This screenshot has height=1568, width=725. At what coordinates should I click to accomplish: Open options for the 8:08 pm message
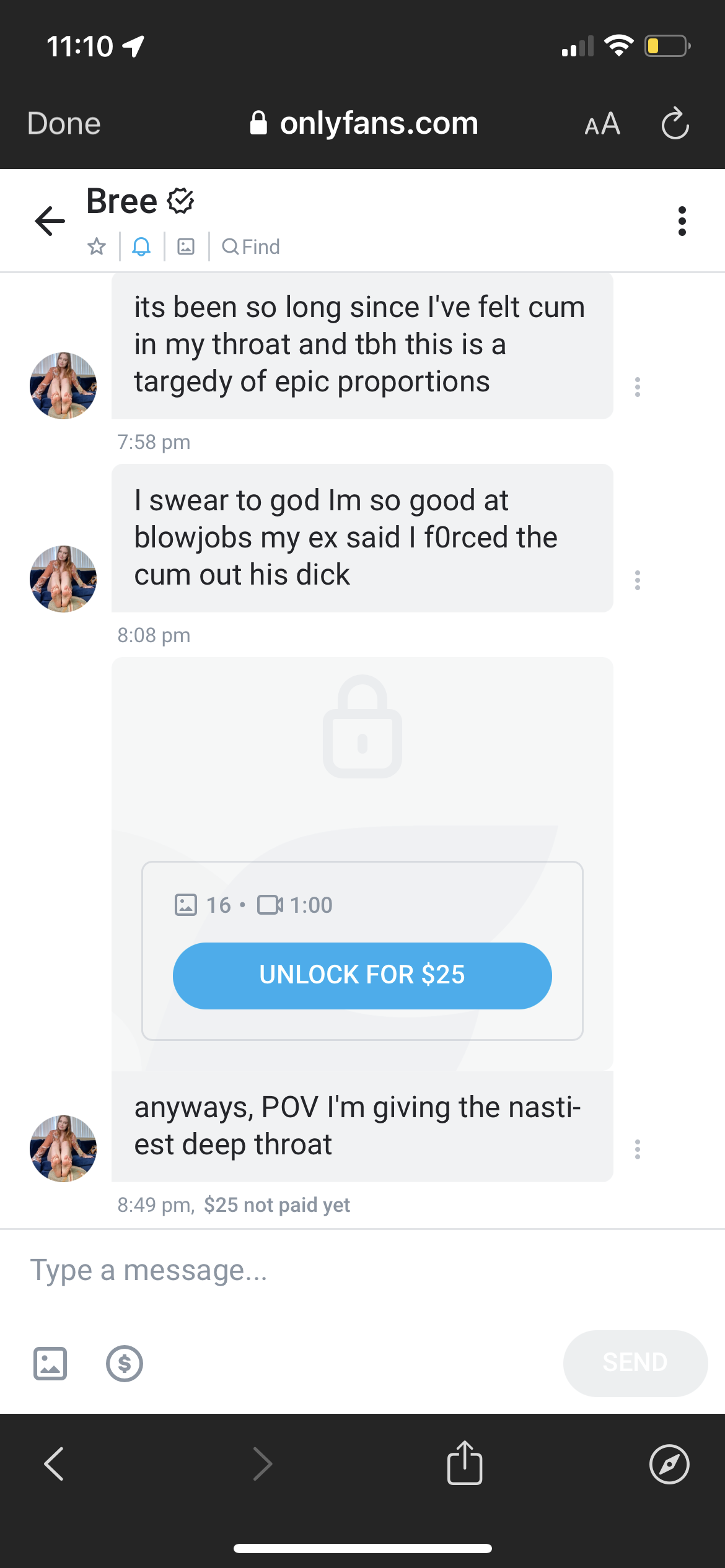(637, 580)
